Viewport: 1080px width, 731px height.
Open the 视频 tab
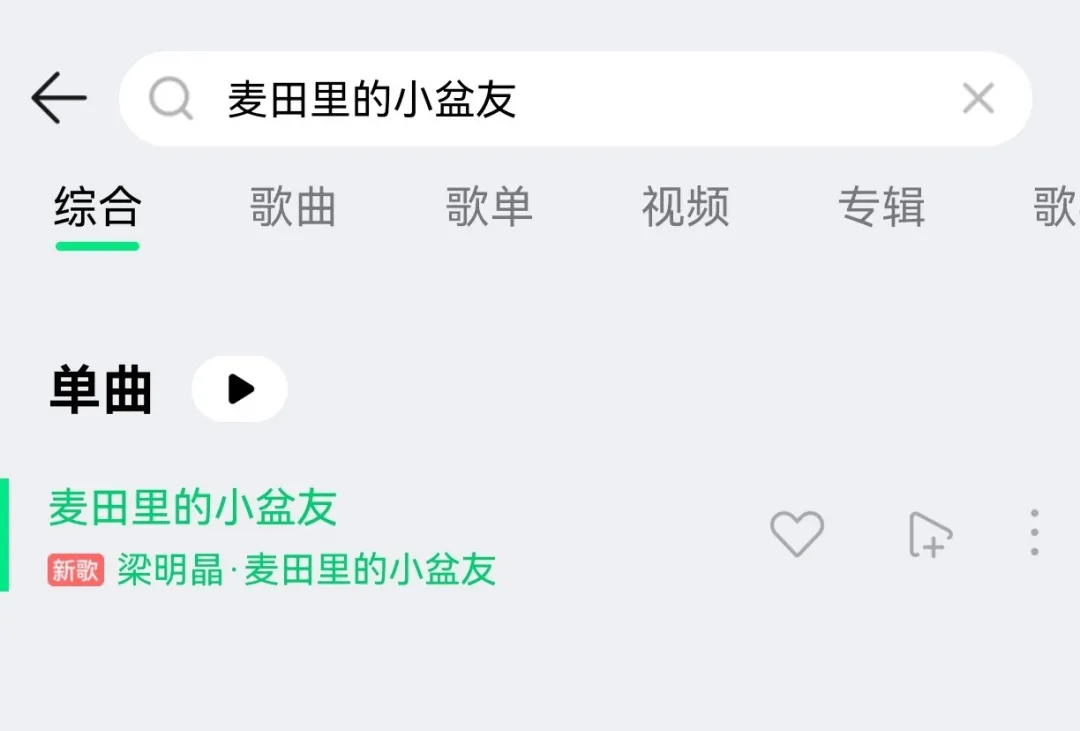click(685, 208)
